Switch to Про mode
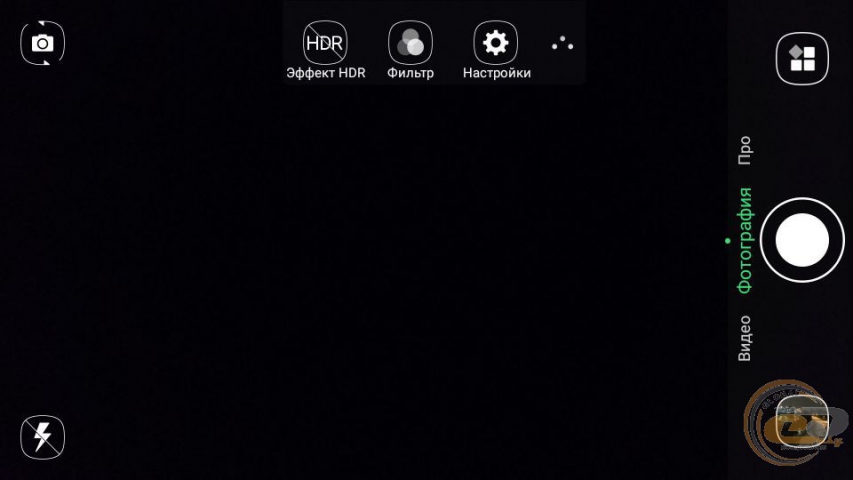 (x=744, y=150)
